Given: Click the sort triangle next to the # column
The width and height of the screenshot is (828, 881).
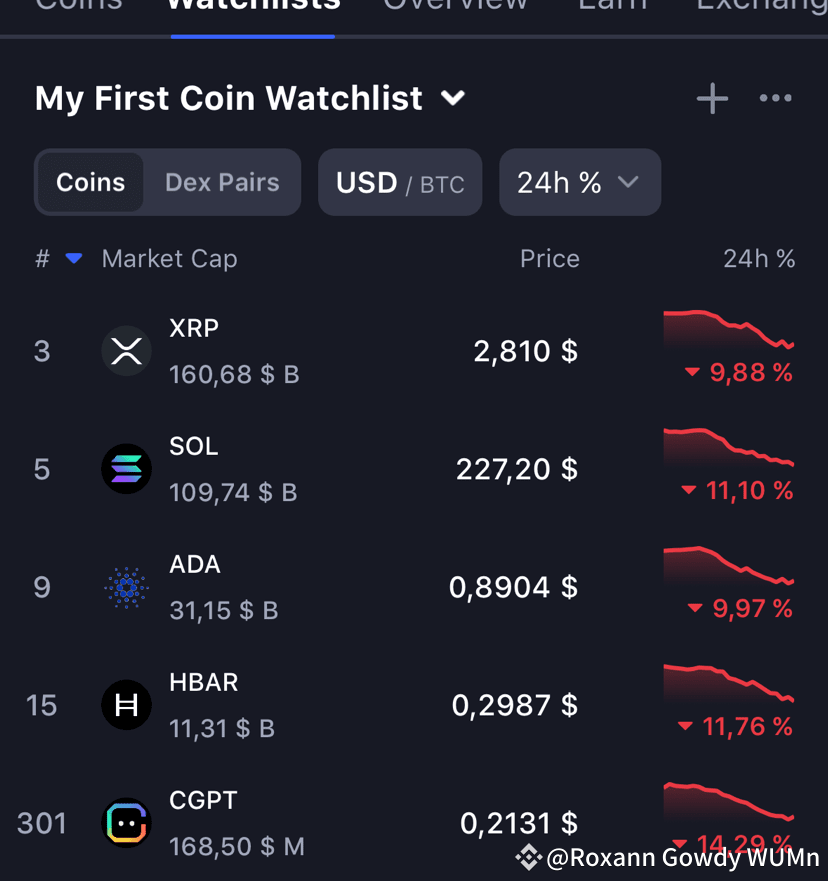Looking at the screenshot, I should [72, 258].
